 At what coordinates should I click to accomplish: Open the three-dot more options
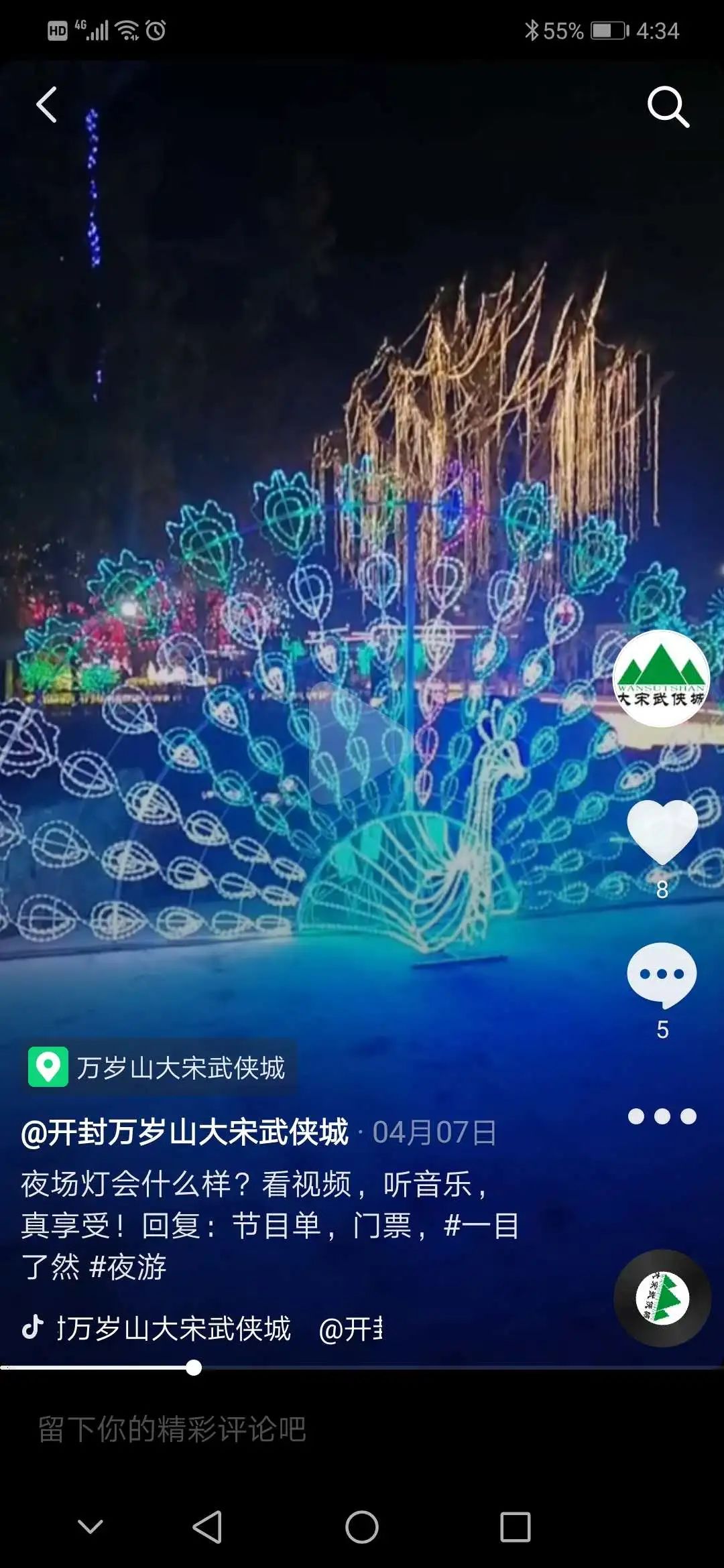coord(662,1116)
